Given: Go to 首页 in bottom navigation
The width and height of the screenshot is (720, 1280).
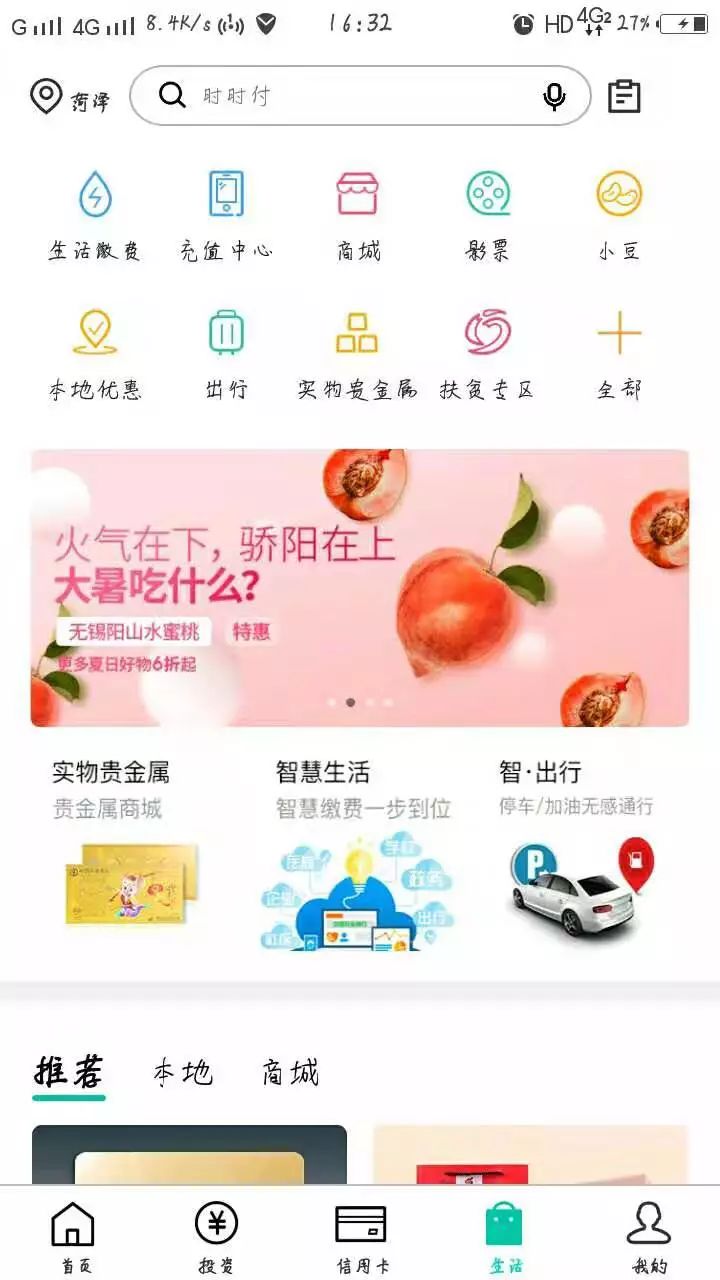Looking at the screenshot, I should pos(73,1237).
